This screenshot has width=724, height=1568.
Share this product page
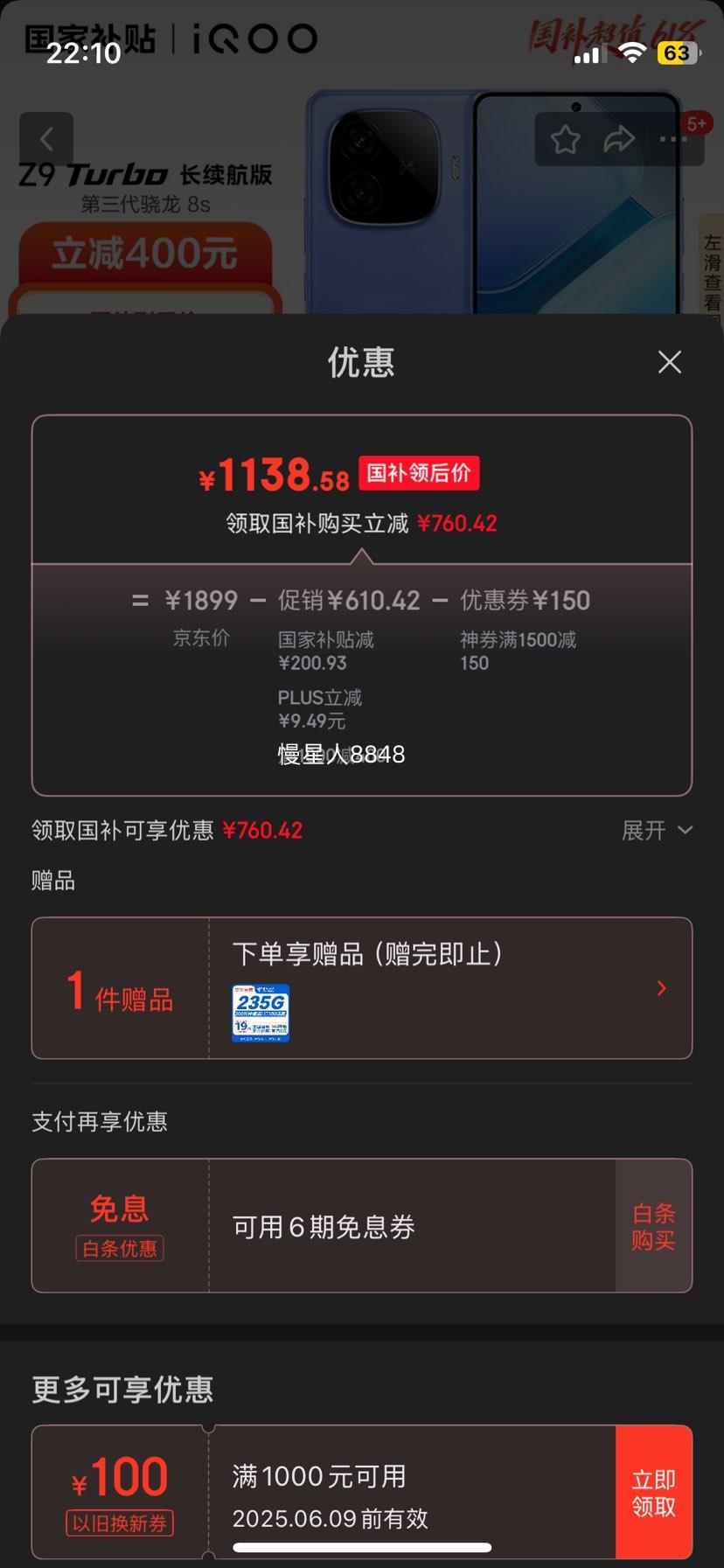click(x=619, y=140)
